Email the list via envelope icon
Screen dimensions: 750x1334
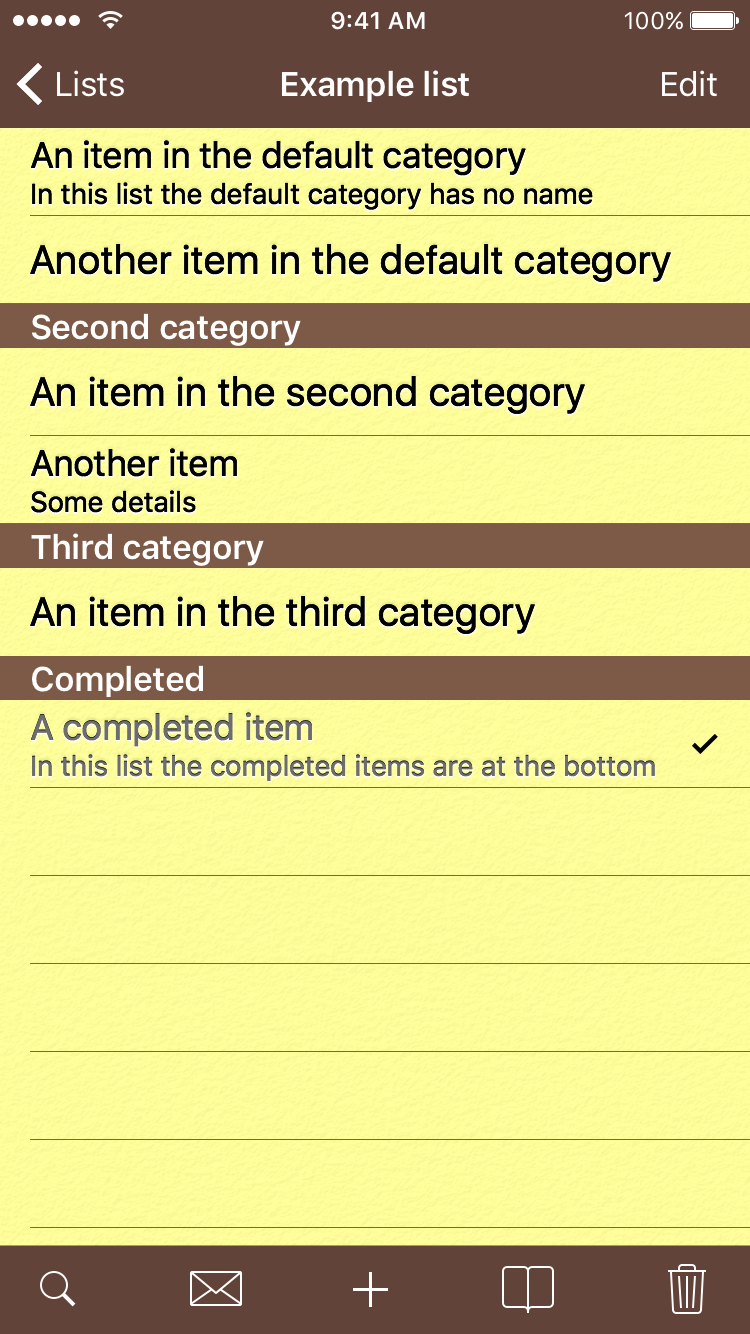(x=216, y=1289)
